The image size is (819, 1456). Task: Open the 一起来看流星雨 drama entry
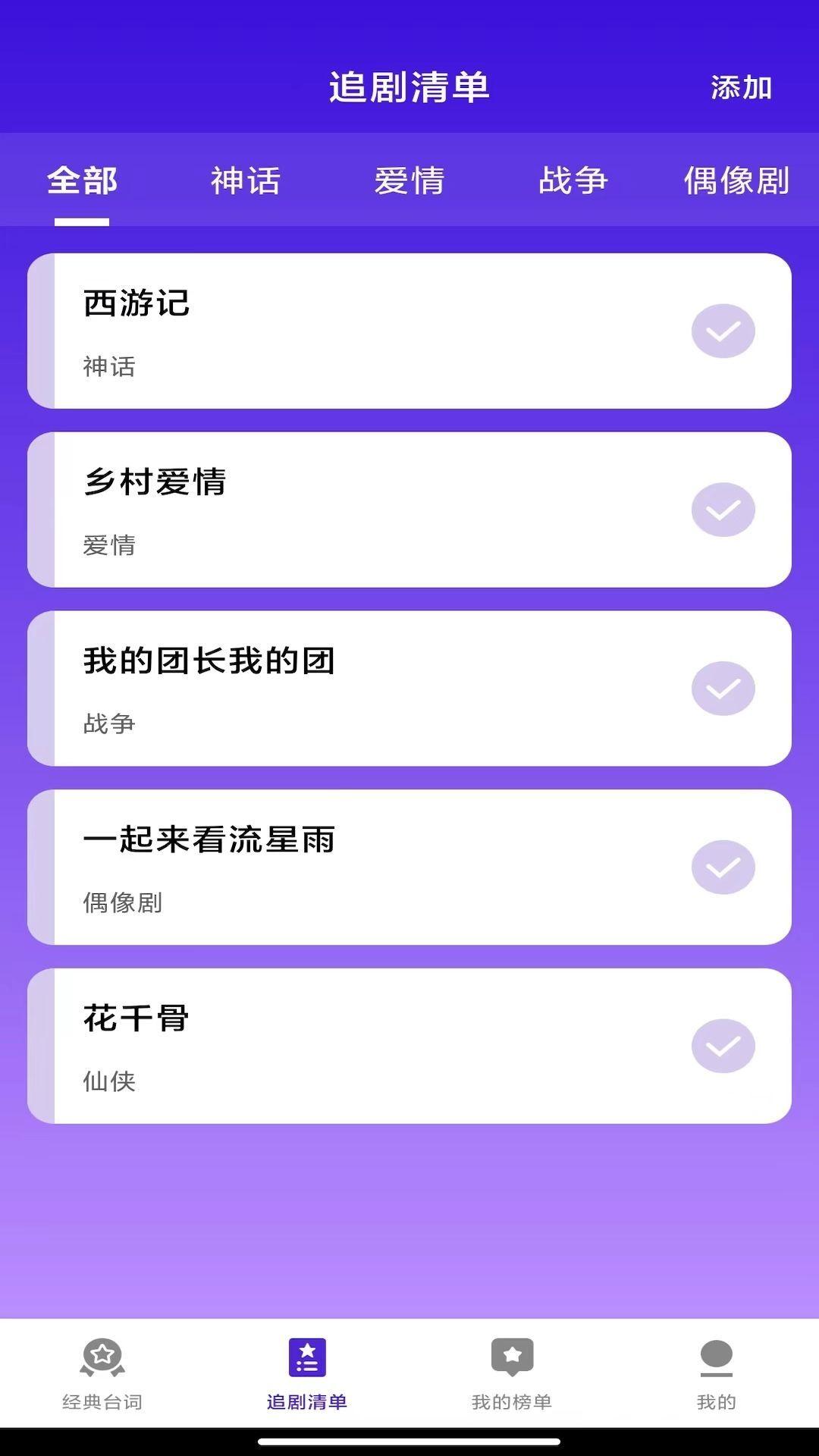pyautogui.click(x=341, y=868)
